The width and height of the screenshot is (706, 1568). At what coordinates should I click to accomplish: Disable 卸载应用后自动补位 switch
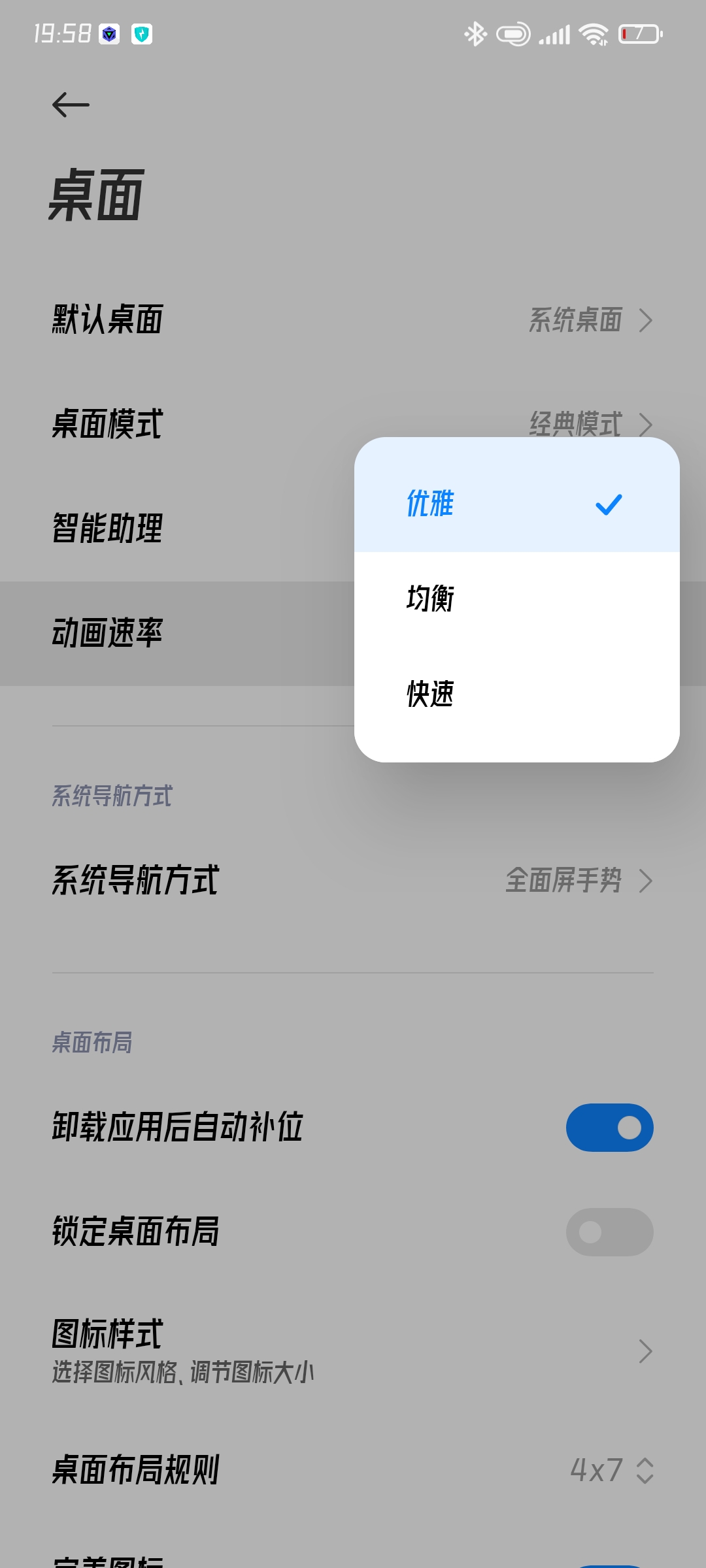[x=609, y=1128]
